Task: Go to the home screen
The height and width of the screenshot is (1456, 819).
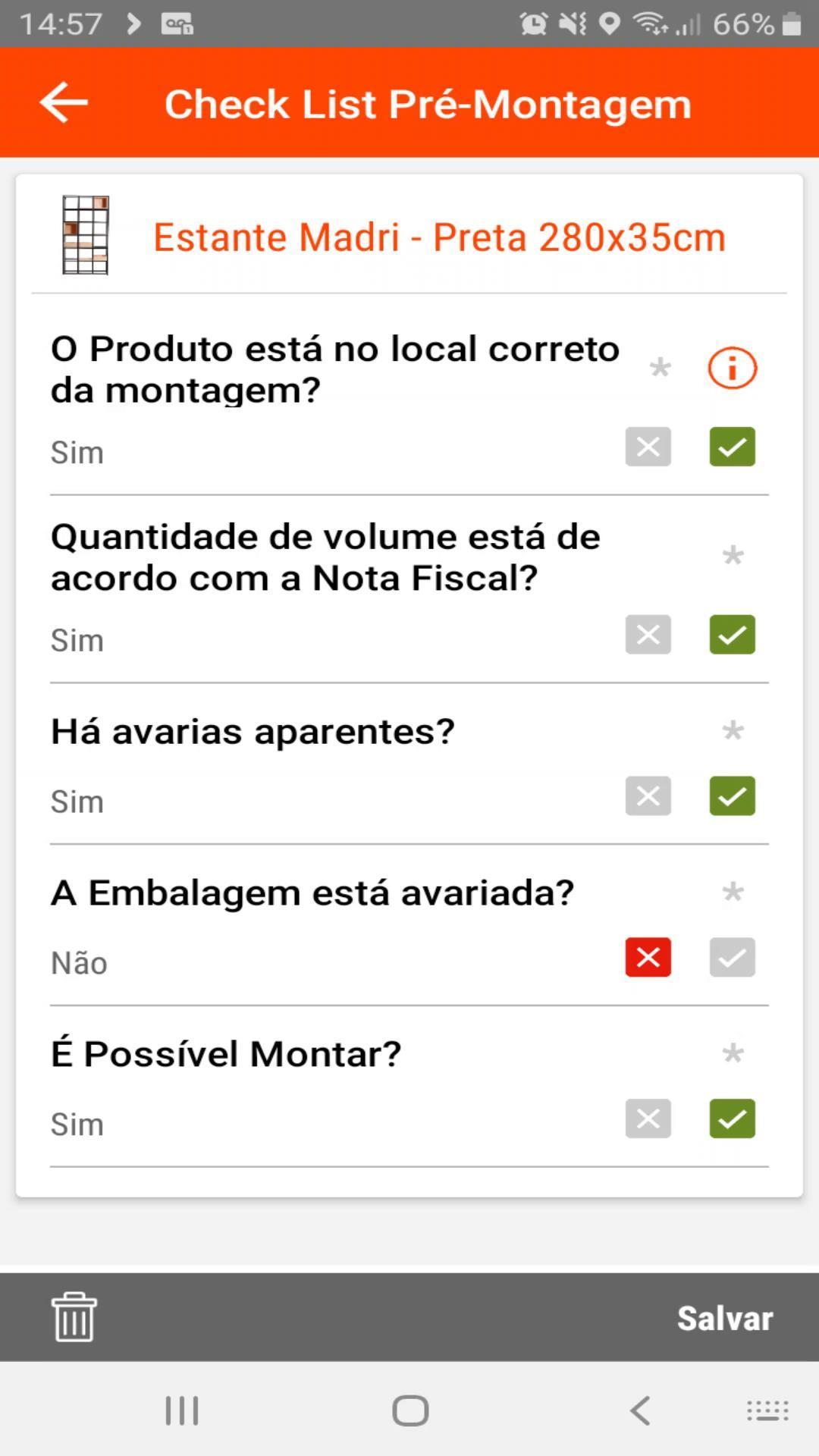Action: coord(410,1411)
